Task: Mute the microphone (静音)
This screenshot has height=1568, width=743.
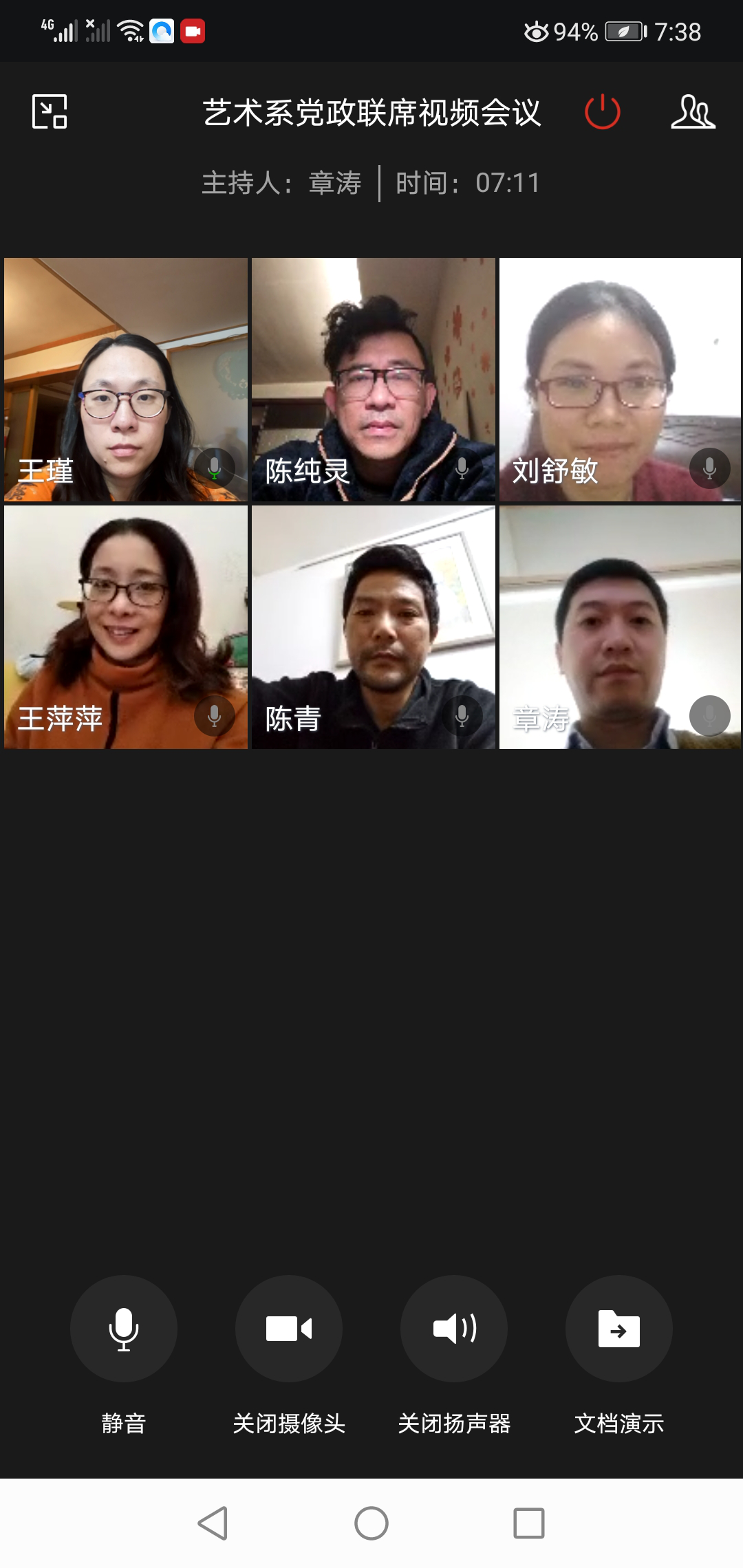Action: (124, 1328)
